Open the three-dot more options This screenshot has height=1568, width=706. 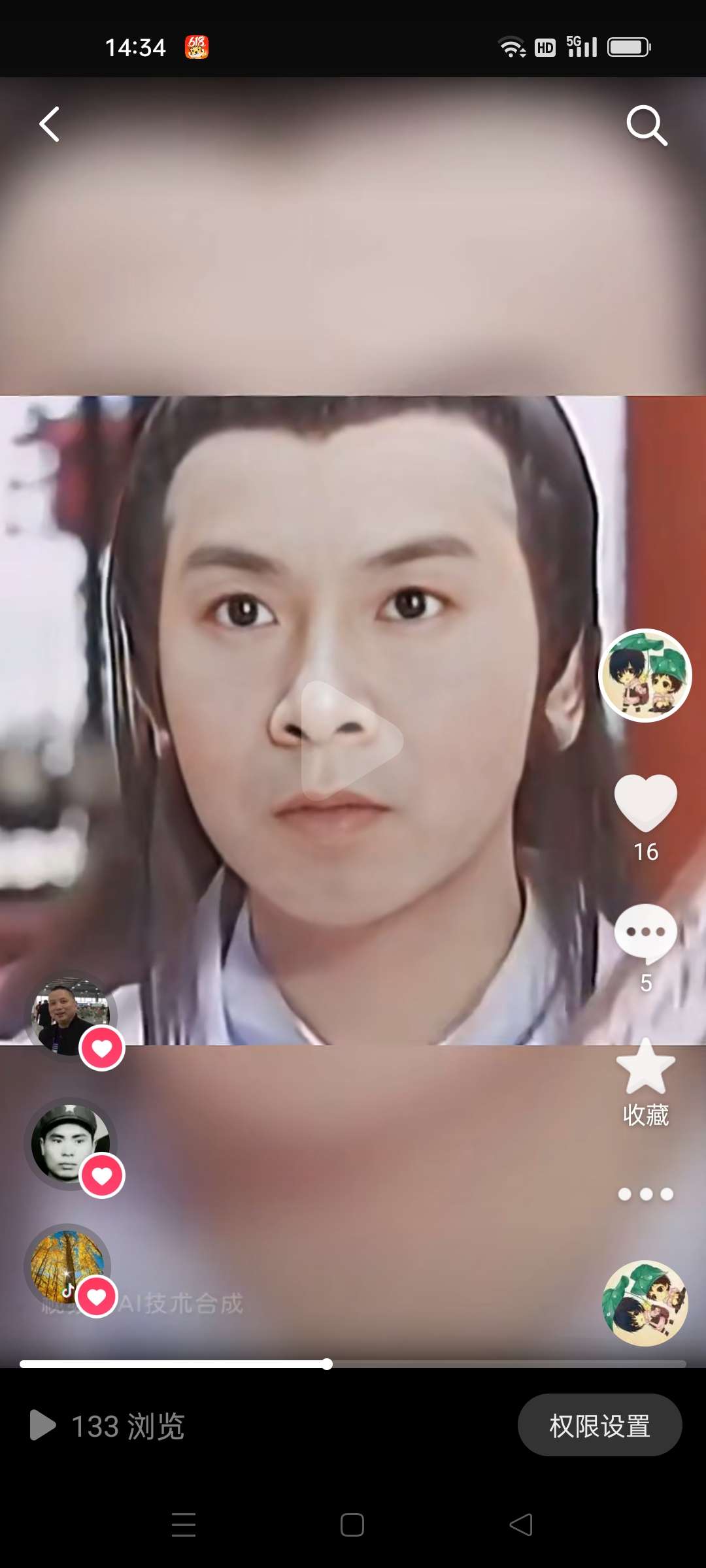tap(645, 1194)
